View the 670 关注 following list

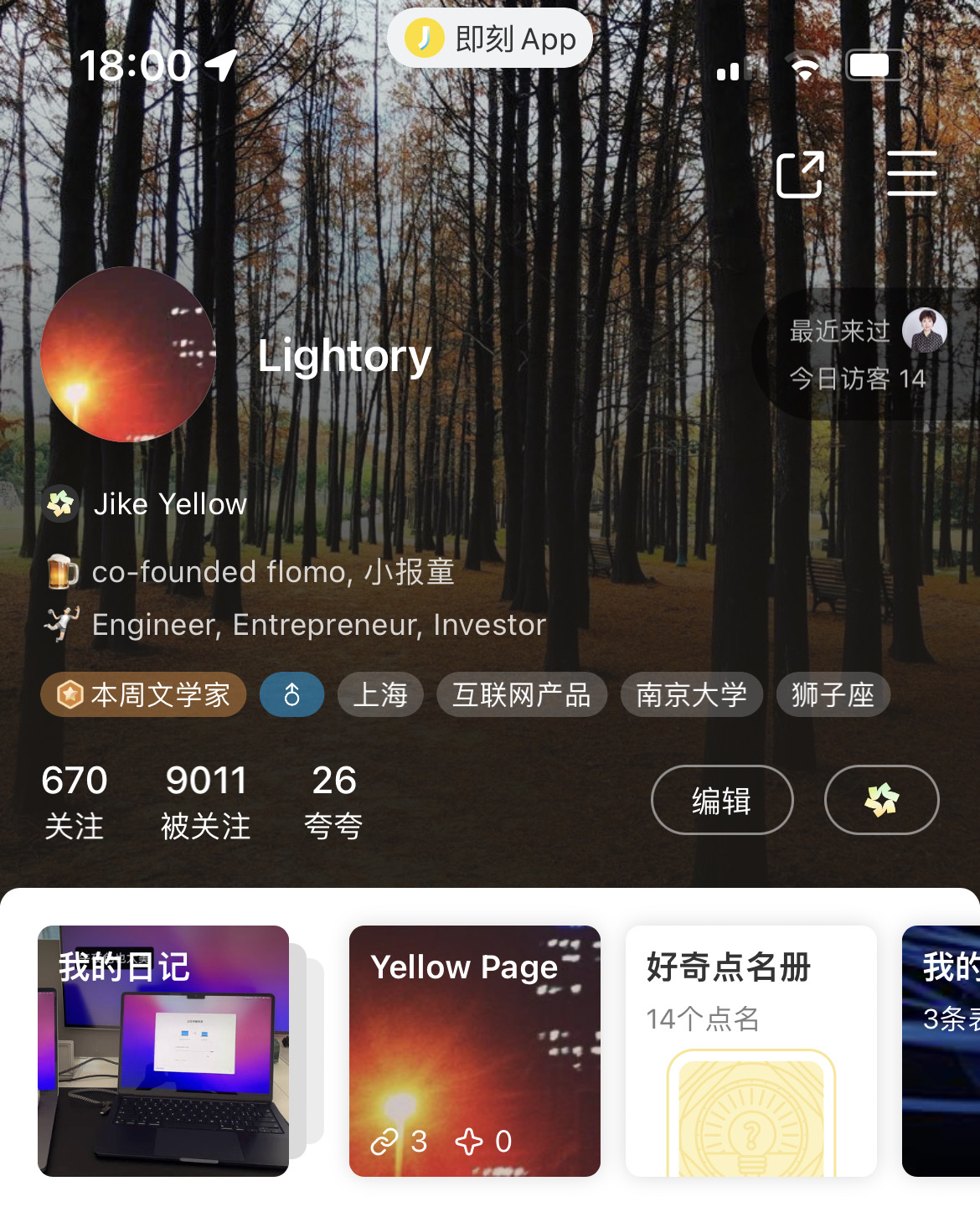pyautogui.click(x=75, y=802)
